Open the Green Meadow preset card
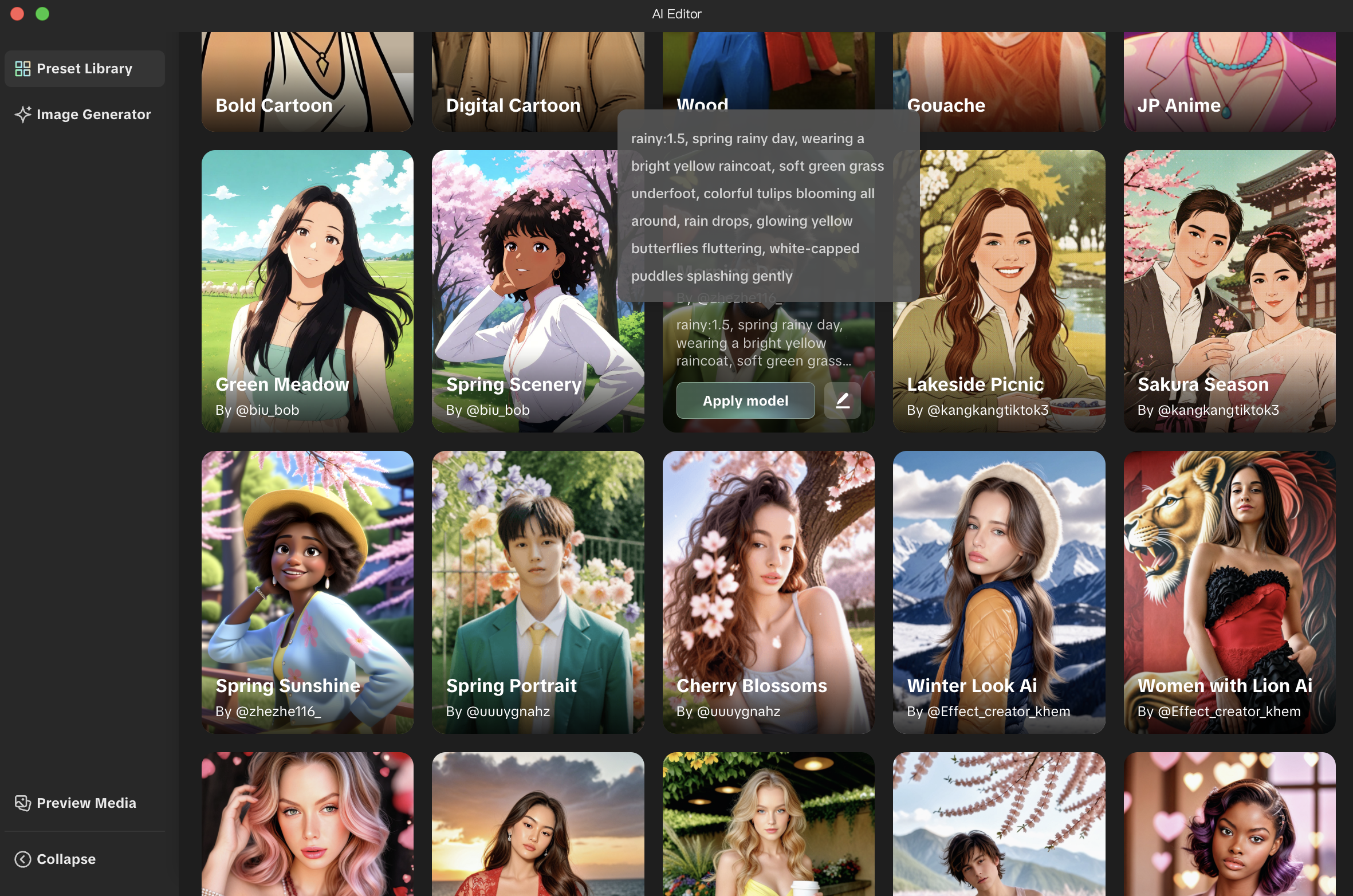1353x896 pixels. coord(307,290)
